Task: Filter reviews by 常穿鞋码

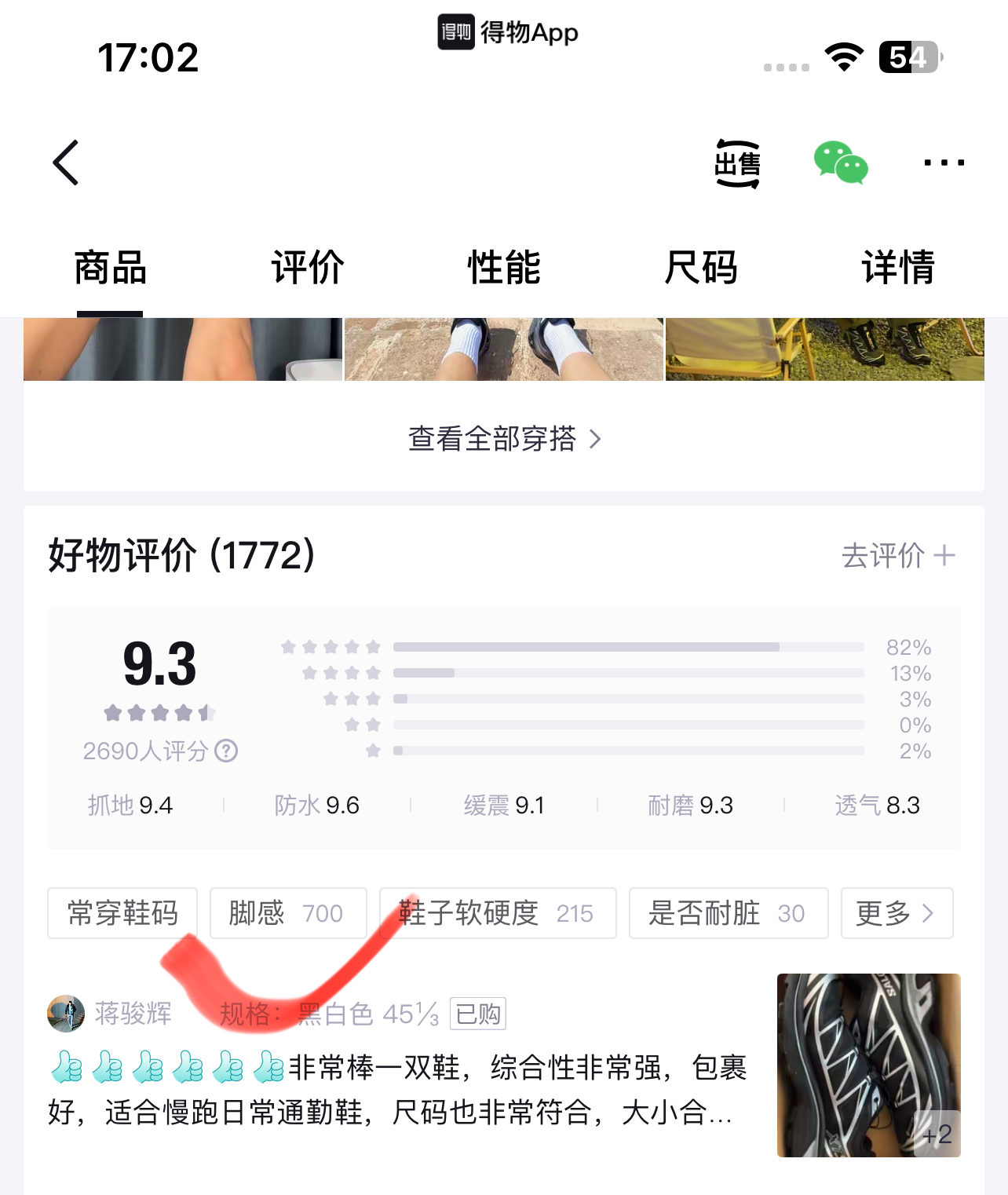Action: tap(122, 913)
